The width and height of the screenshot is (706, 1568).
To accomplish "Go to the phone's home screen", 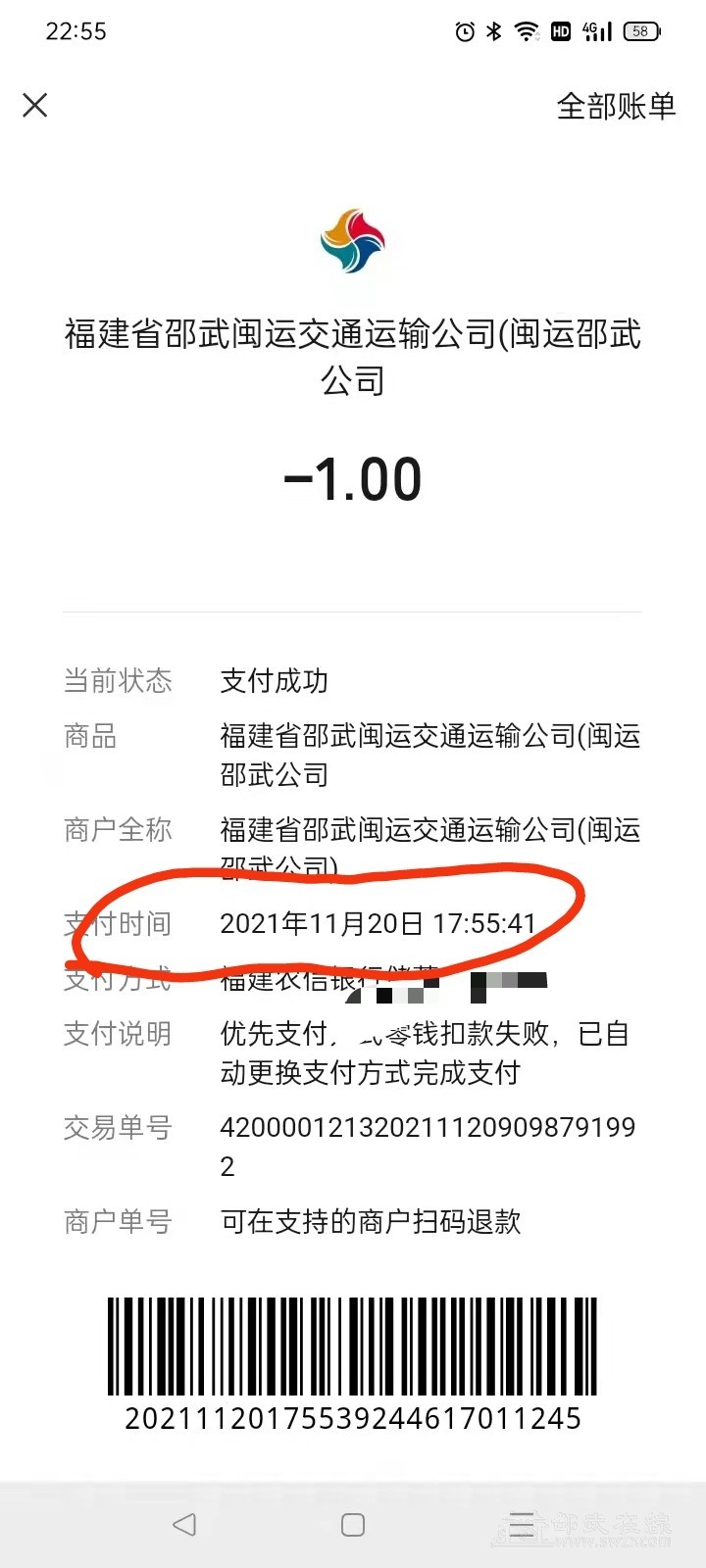I will tap(353, 1524).
